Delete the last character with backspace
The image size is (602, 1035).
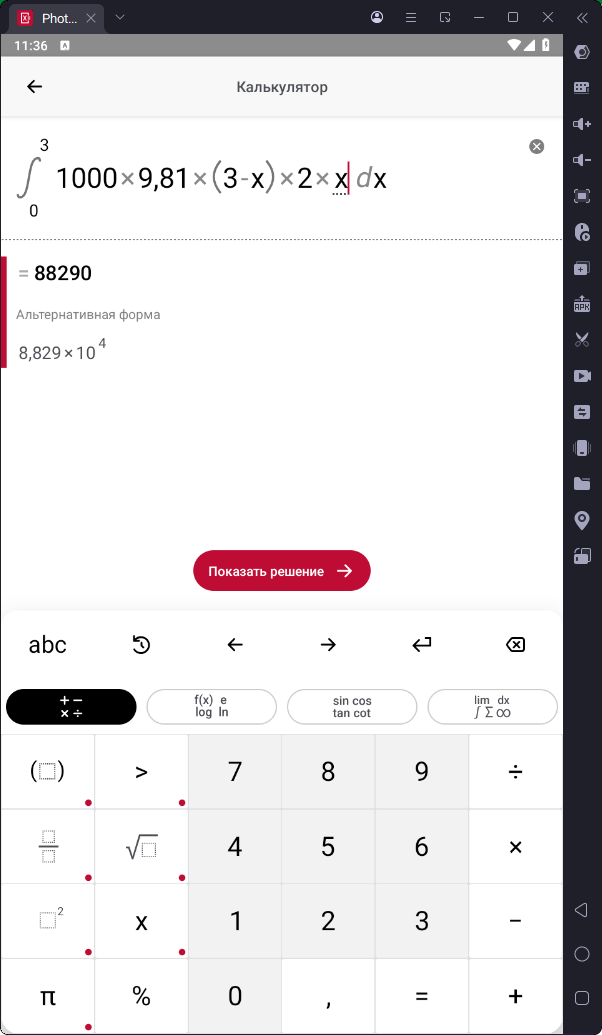click(x=515, y=645)
